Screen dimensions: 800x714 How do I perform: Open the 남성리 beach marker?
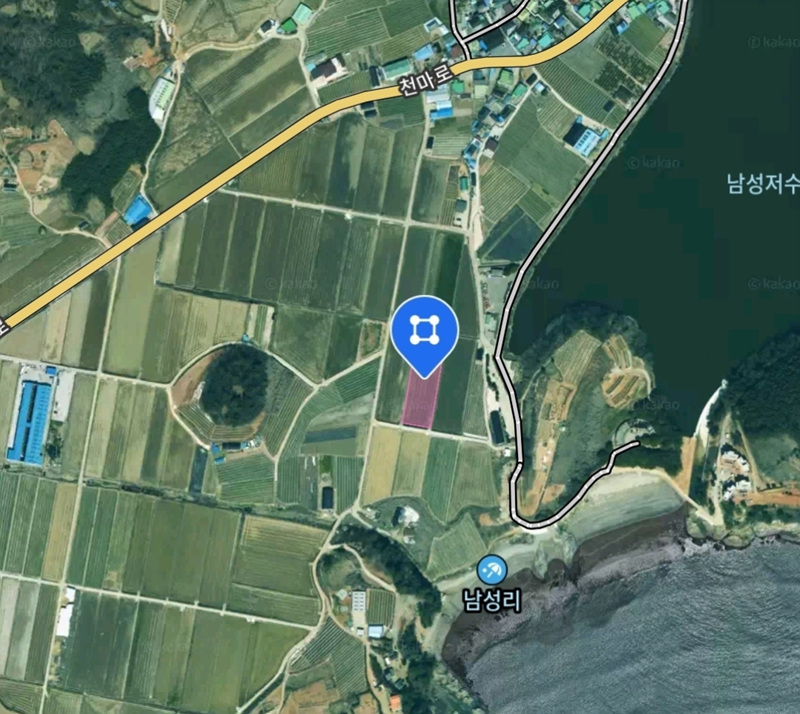click(491, 571)
